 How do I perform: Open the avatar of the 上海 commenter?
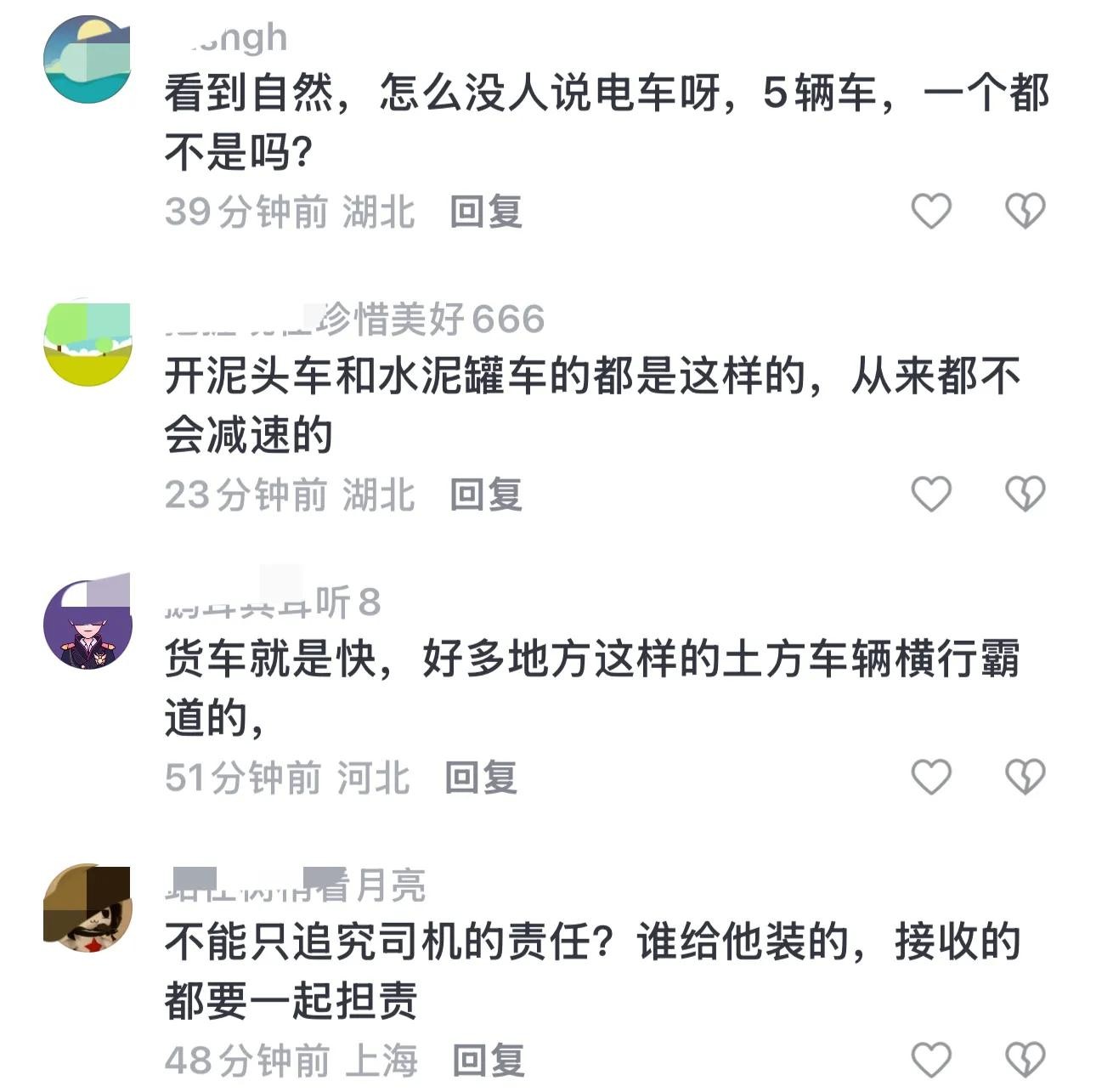[88, 908]
